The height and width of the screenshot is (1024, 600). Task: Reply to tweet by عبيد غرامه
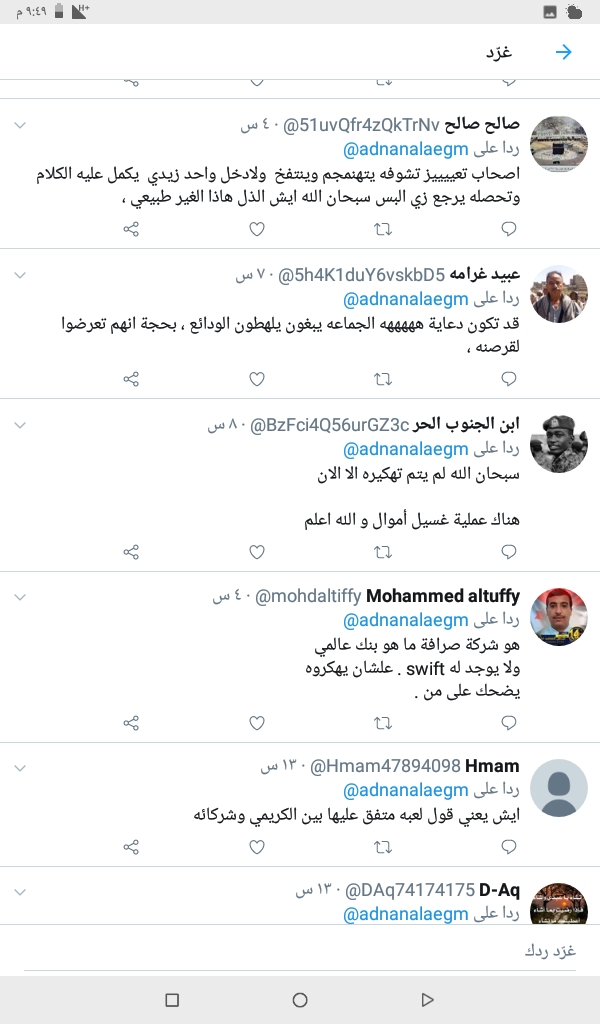click(x=508, y=379)
